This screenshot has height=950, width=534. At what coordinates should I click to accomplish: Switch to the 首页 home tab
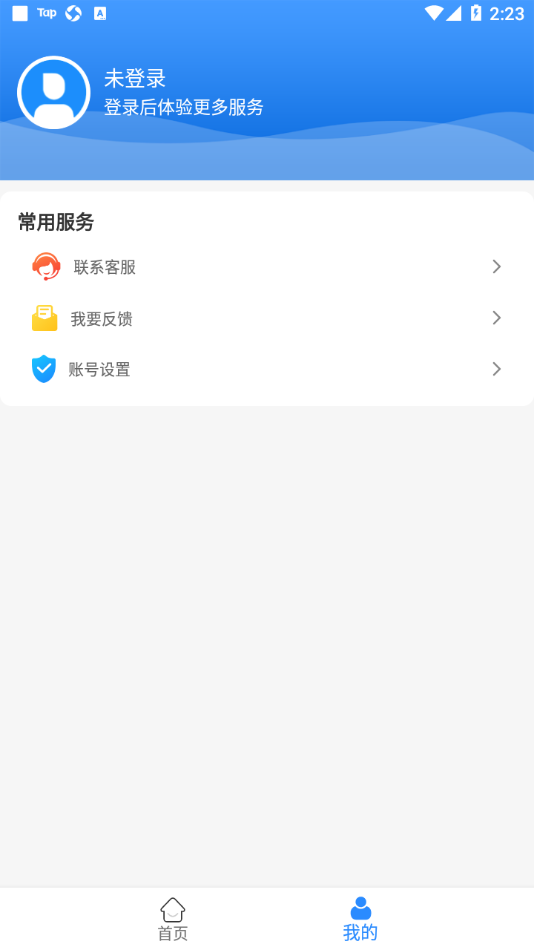173,919
